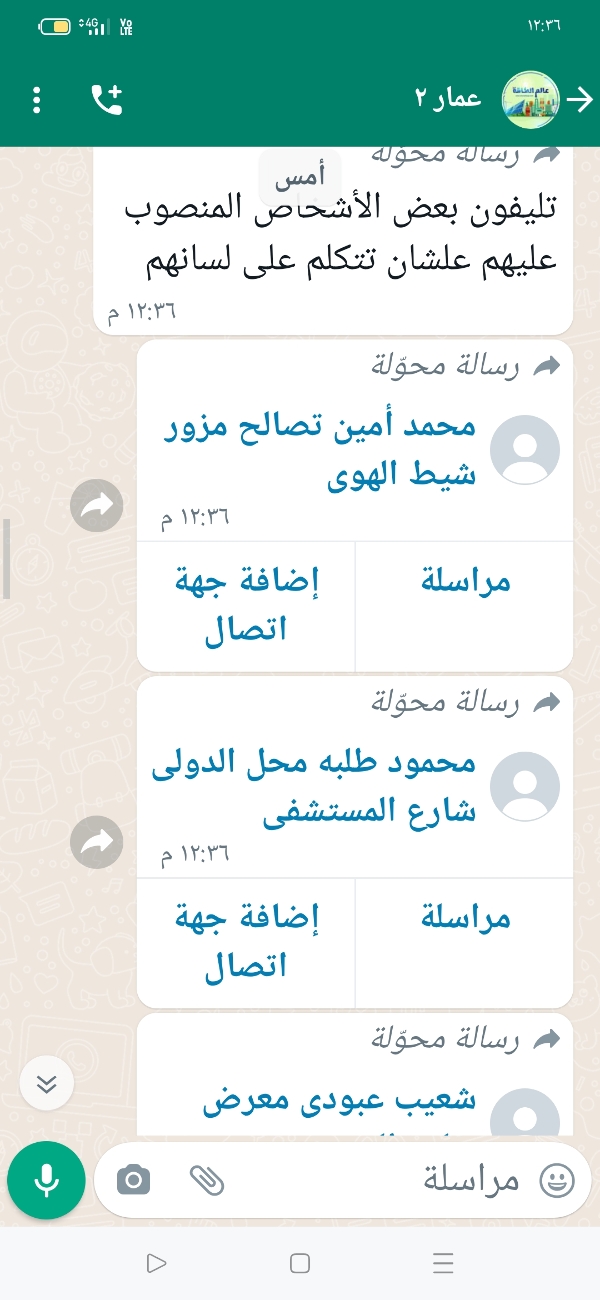The image size is (600, 1300).
Task: Open the camera from the message bar
Action: [x=133, y=1181]
